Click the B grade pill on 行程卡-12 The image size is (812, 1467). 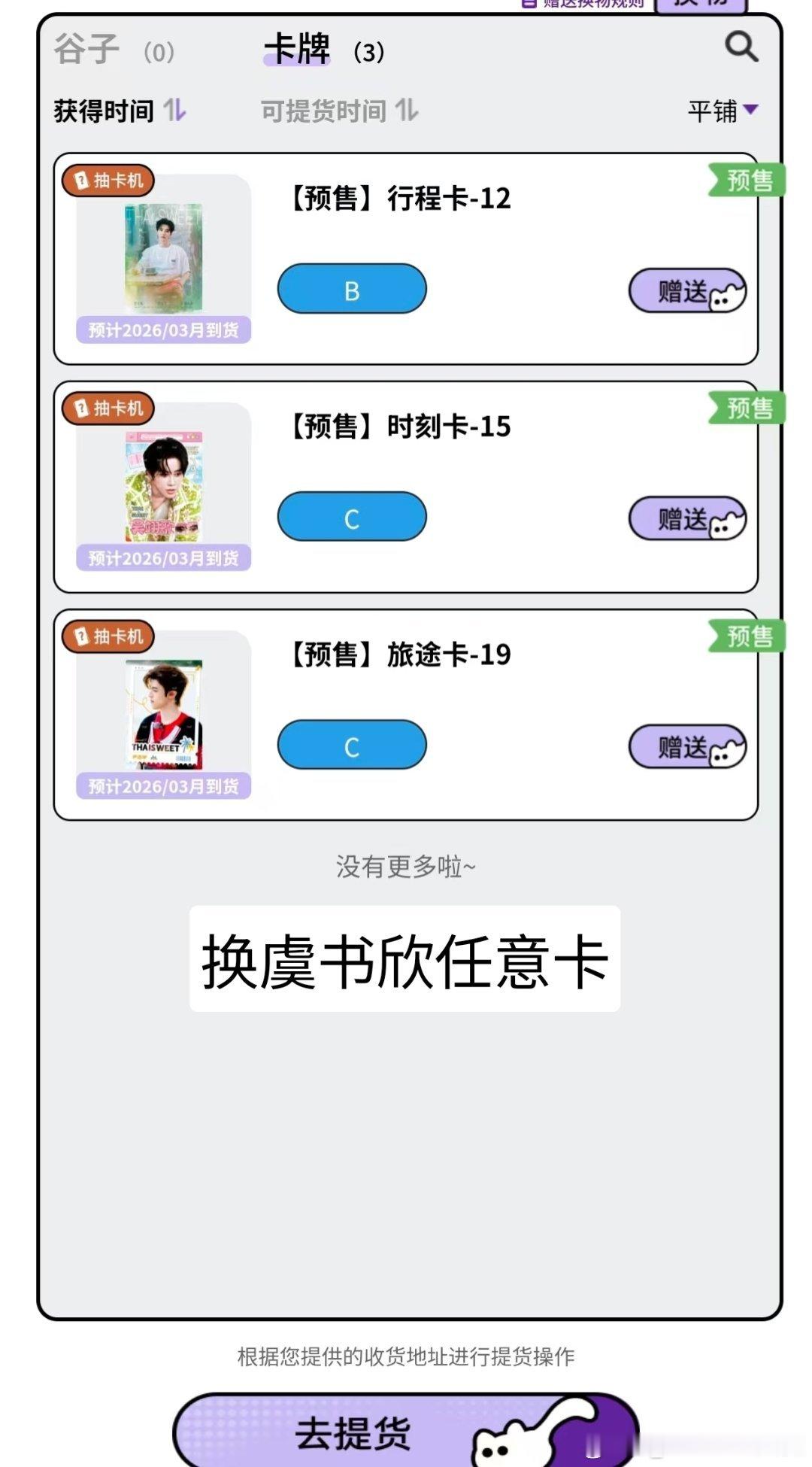[x=352, y=290]
